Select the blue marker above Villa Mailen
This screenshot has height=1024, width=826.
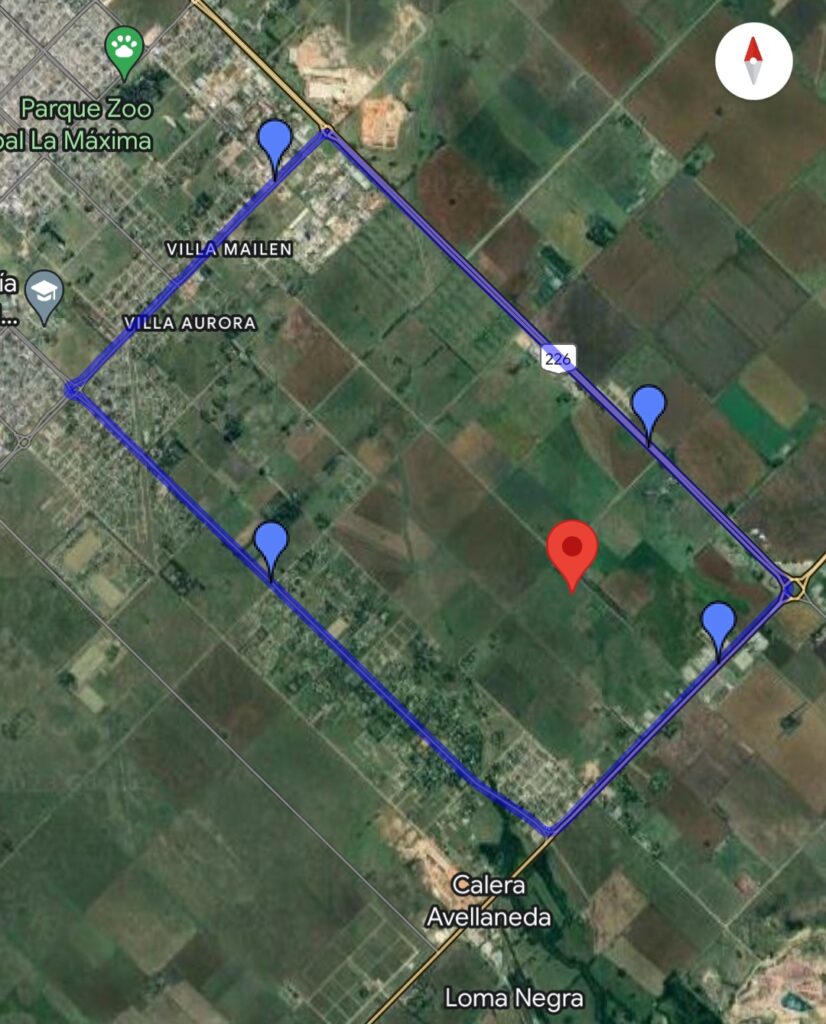[x=275, y=143]
